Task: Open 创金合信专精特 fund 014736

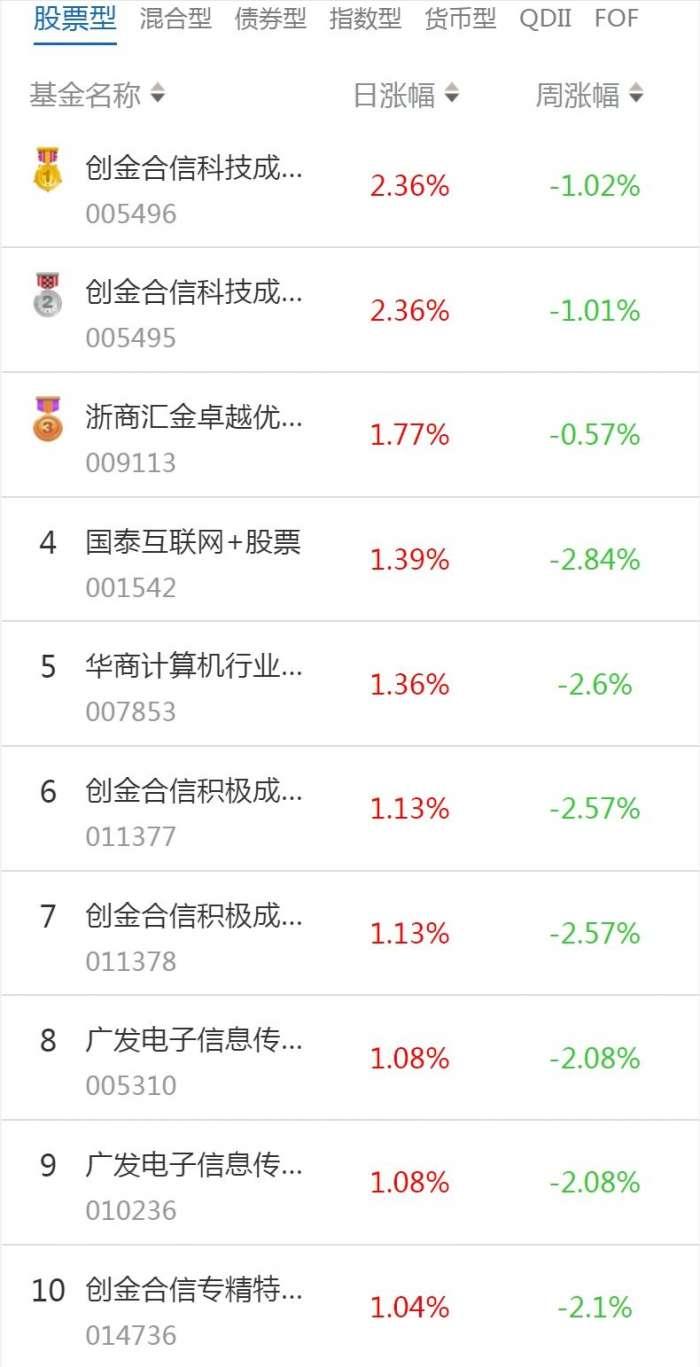Action: [350, 1306]
